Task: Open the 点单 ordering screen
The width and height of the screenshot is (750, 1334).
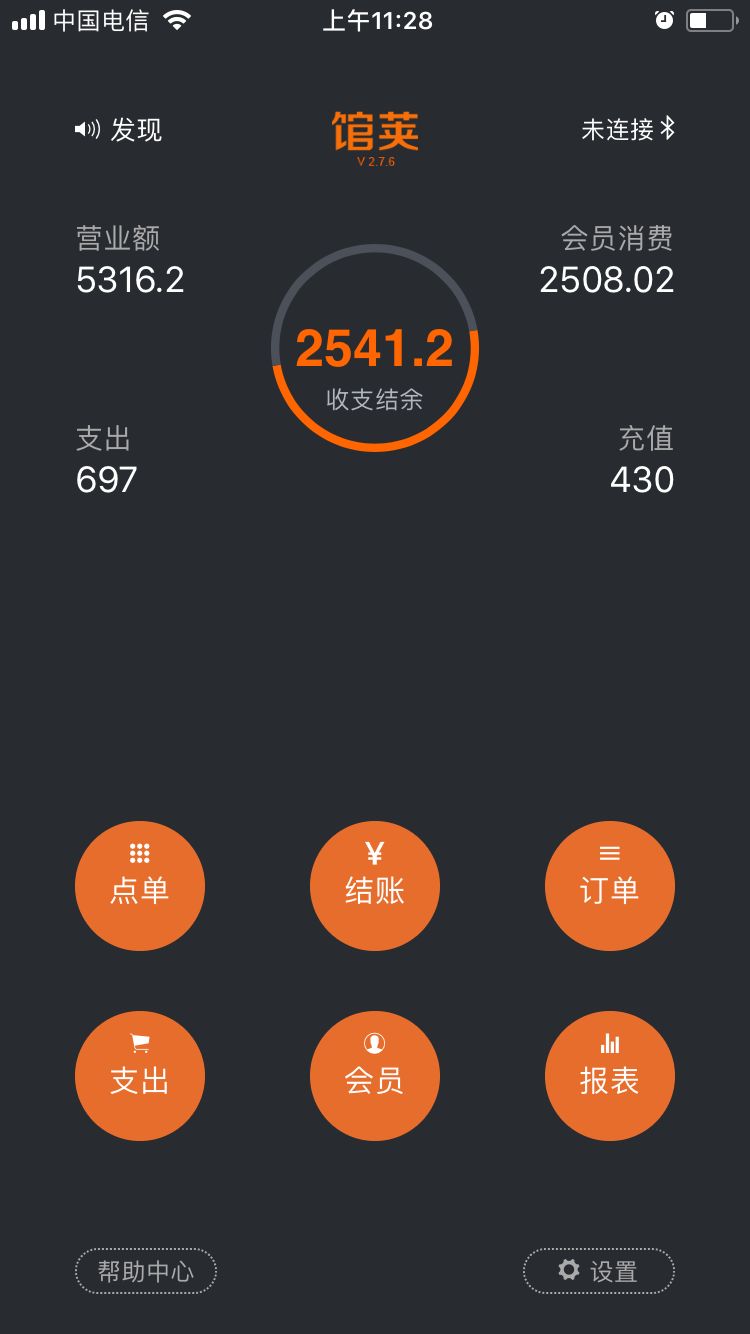Action: tap(140, 886)
